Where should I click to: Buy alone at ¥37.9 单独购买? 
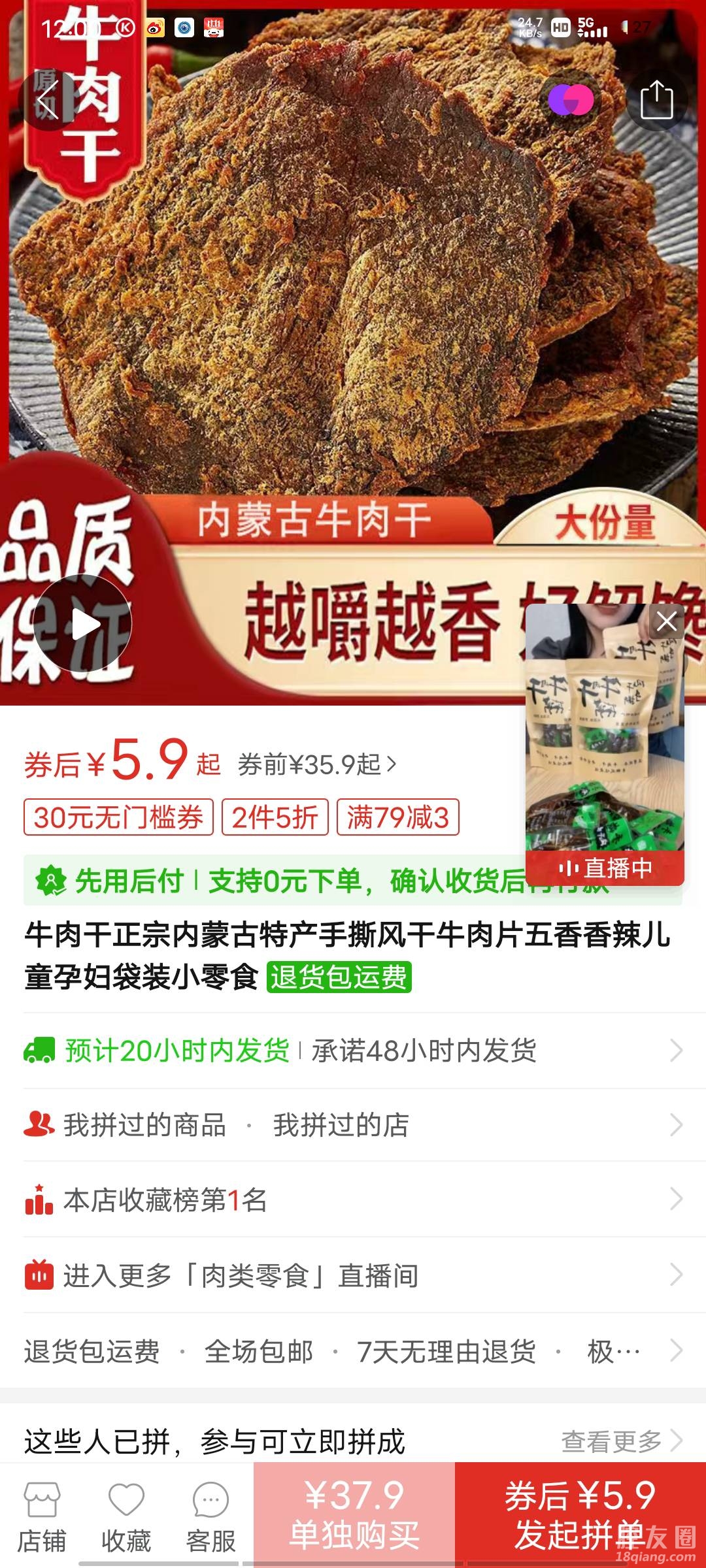coord(354,1514)
